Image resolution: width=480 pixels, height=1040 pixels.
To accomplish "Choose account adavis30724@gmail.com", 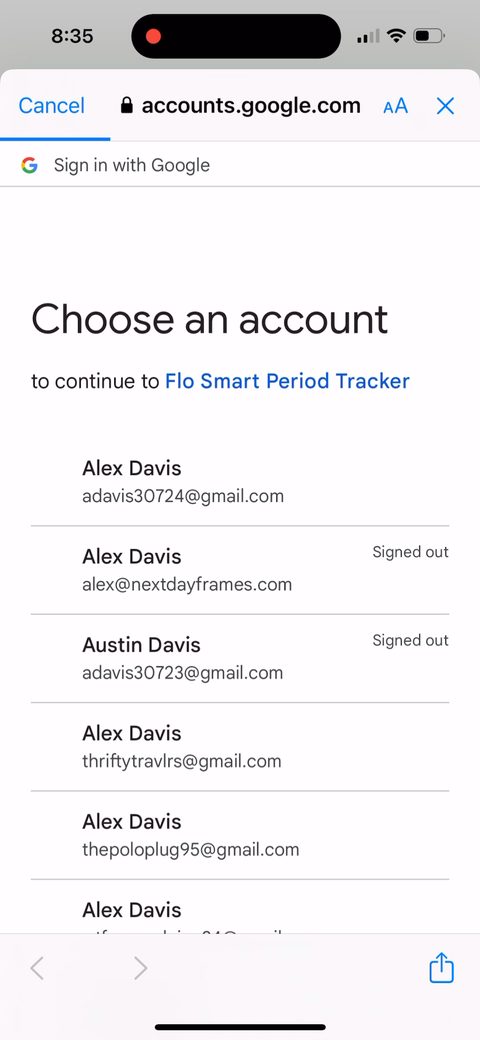I will click(x=240, y=482).
